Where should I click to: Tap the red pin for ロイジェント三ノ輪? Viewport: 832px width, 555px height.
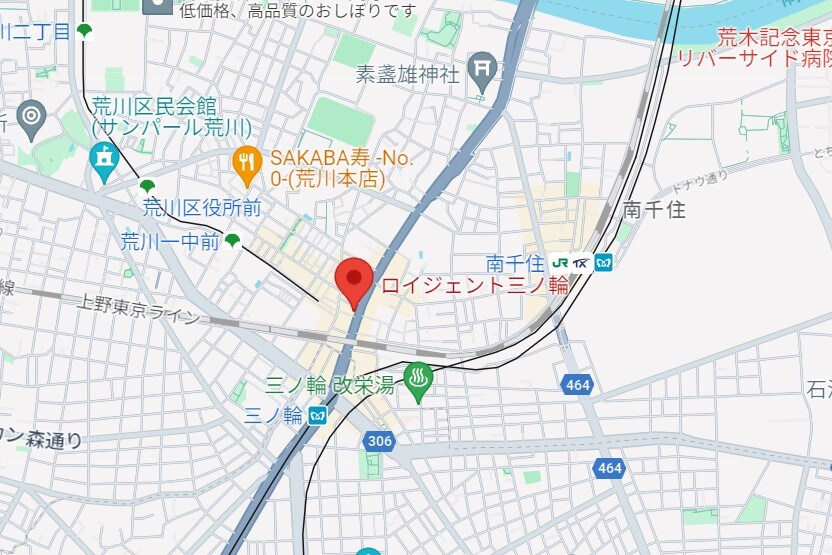coord(353,277)
